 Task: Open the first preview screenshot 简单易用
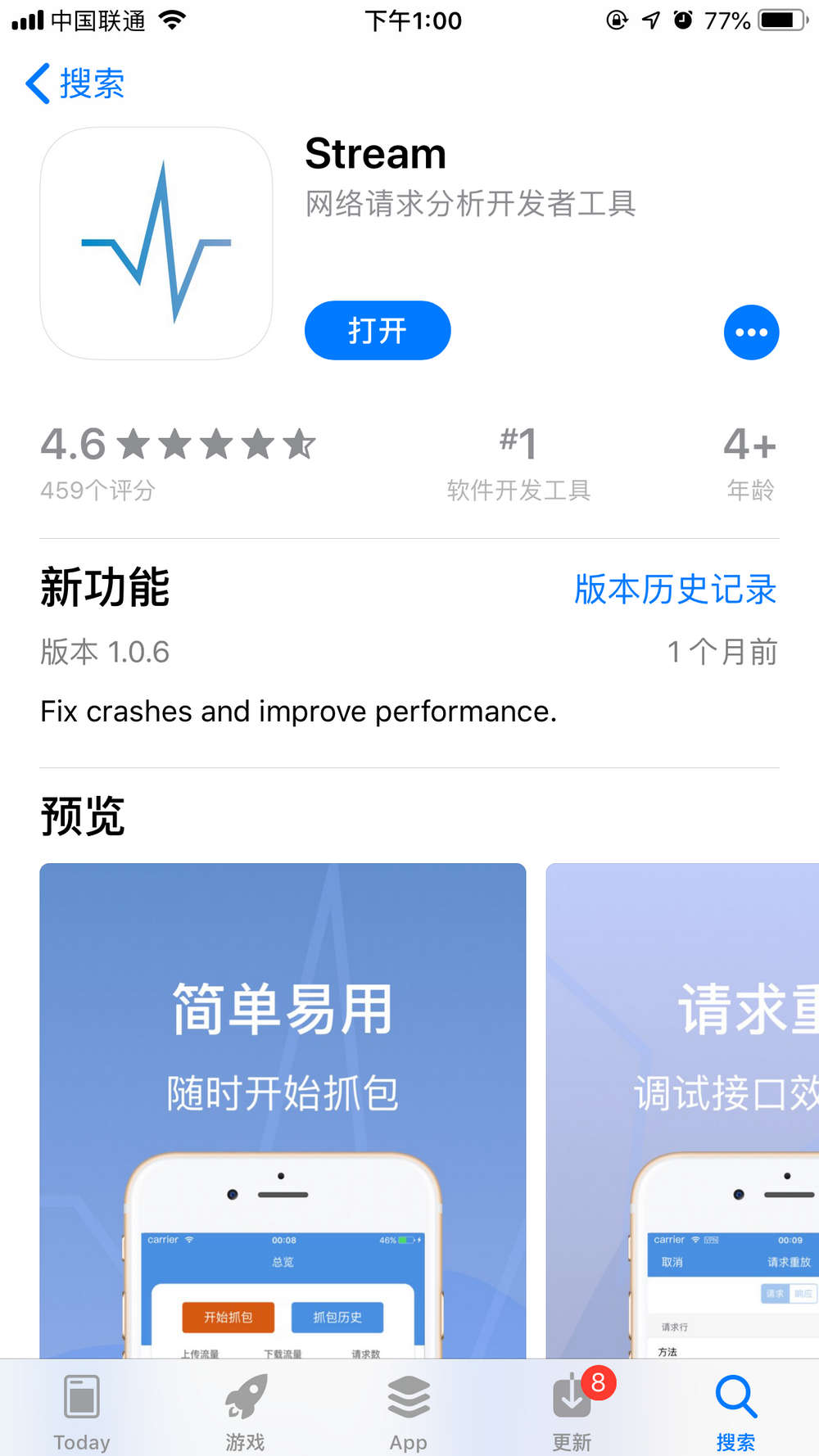point(283,1106)
